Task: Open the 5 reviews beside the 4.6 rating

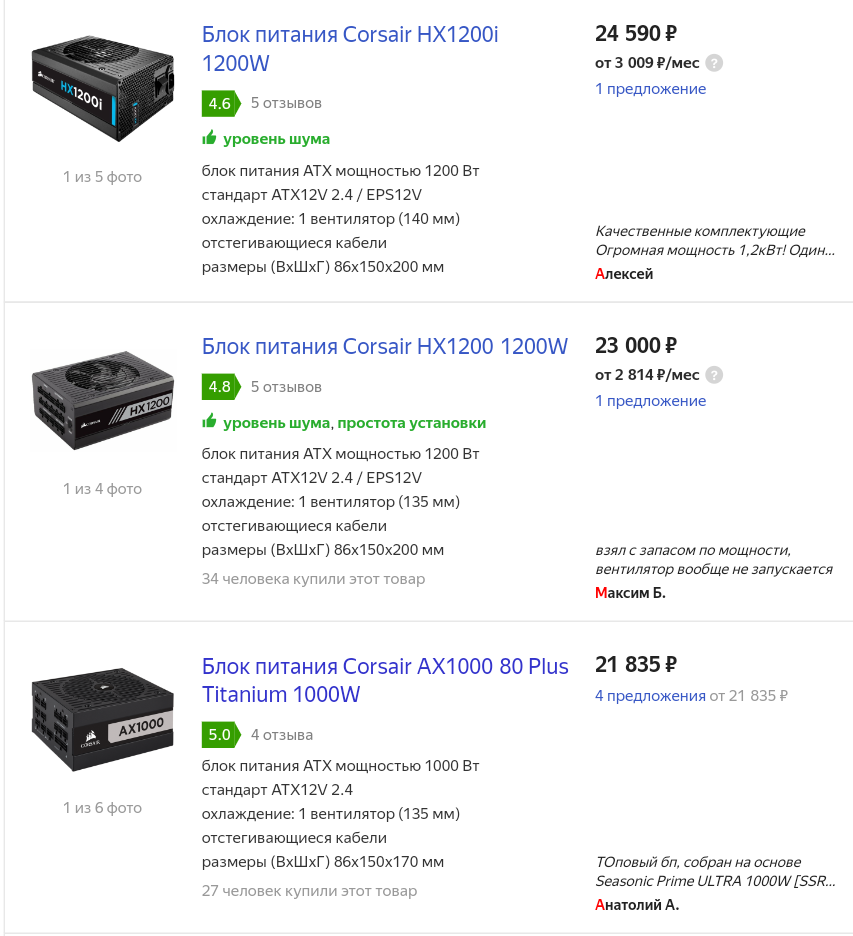Action: pyautogui.click(x=286, y=103)
